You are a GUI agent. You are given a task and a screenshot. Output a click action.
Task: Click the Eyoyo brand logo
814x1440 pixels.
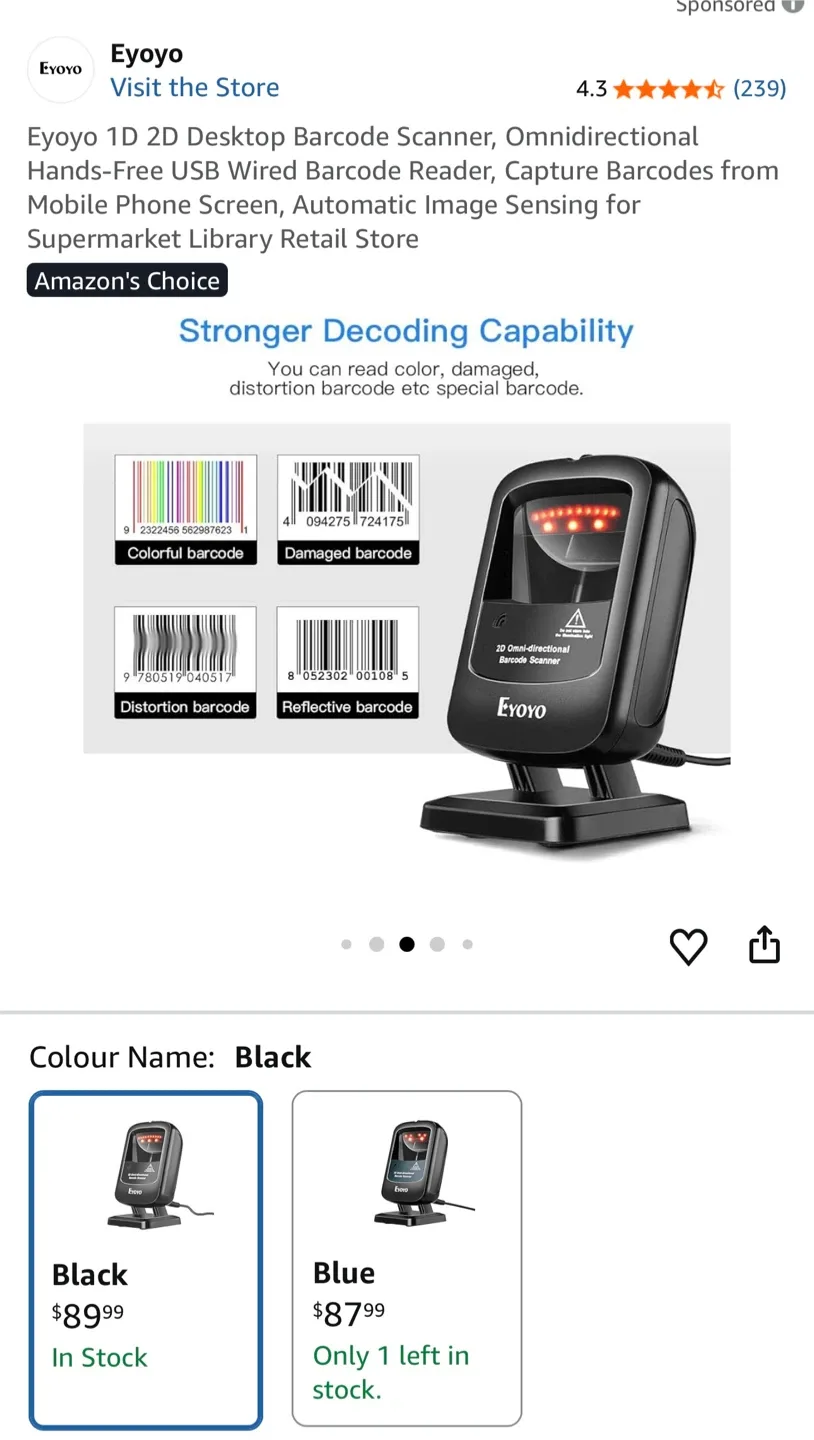[60, 69]
